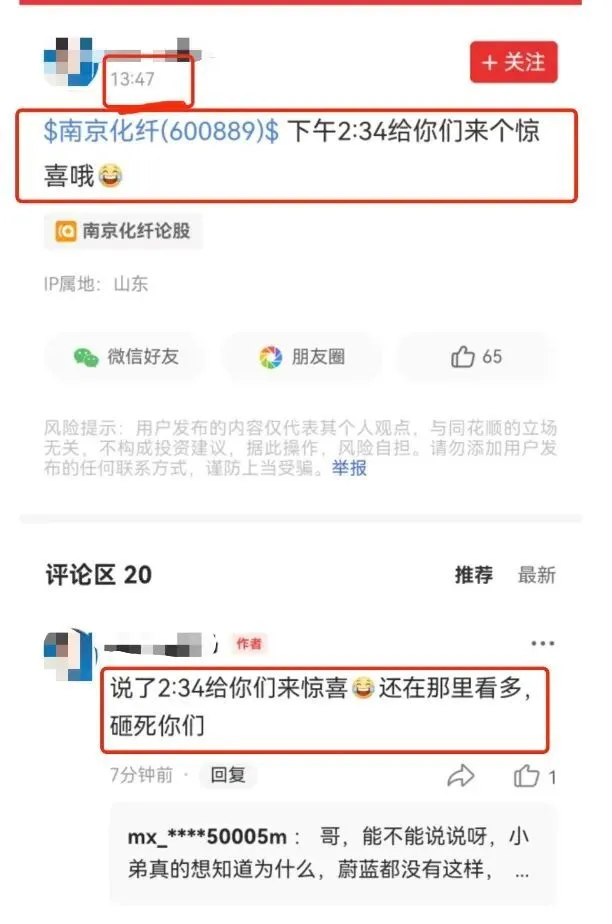Switch comments to the 推荐 tab

click(474, 575)
